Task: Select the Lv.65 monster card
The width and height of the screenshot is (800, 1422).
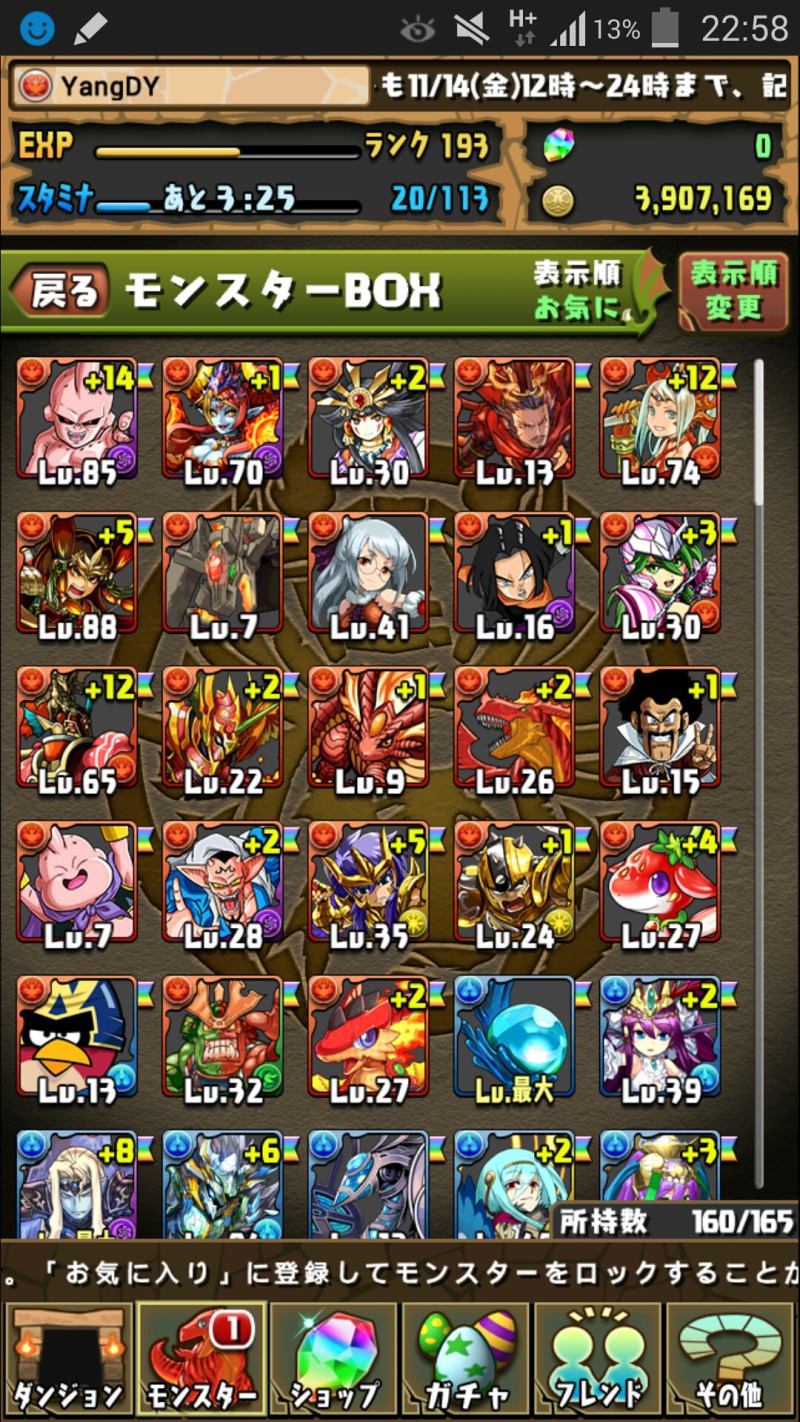Action: 77,729
